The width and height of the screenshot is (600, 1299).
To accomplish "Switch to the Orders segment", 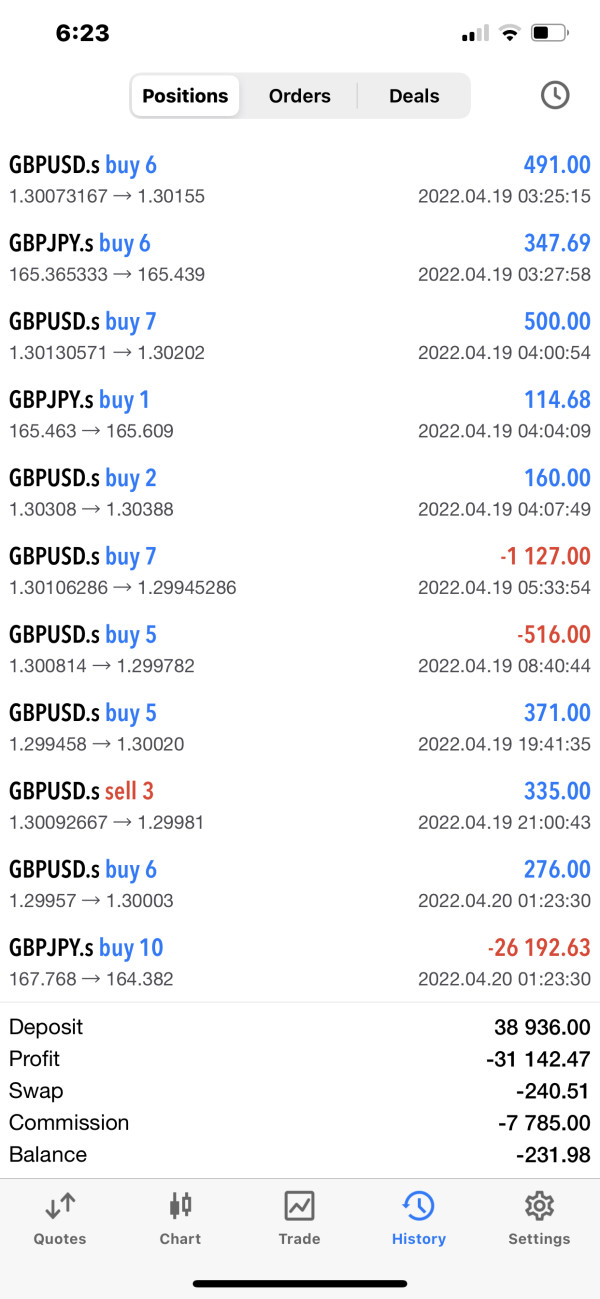I will point(299,96).
